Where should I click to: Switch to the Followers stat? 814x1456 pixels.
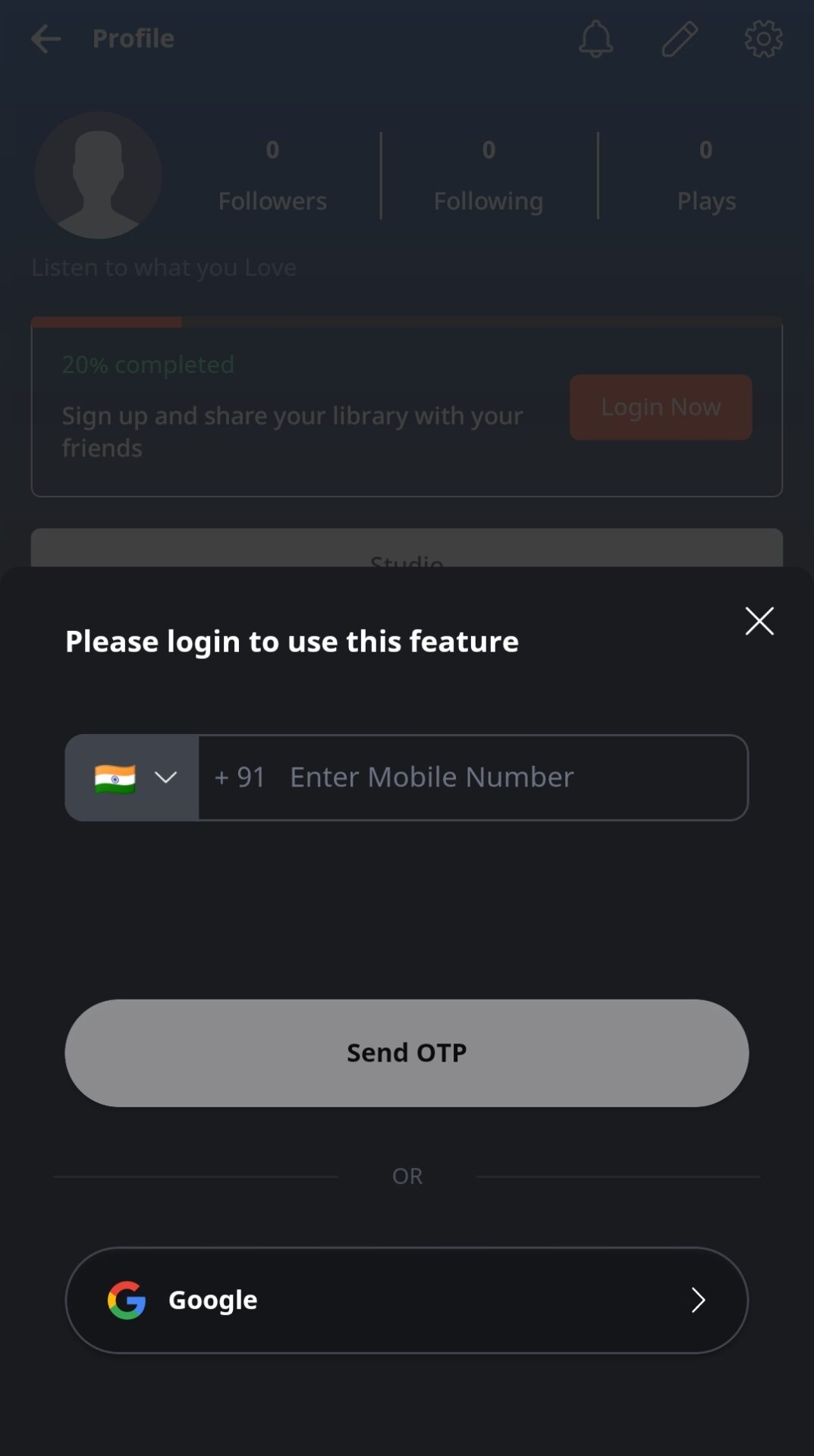(272, 175)
